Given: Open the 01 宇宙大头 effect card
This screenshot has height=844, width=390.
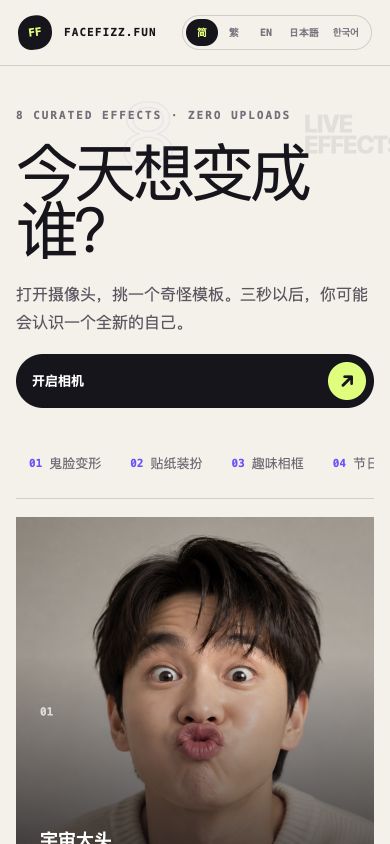Looking at the screenshot, I should (195, 680).
